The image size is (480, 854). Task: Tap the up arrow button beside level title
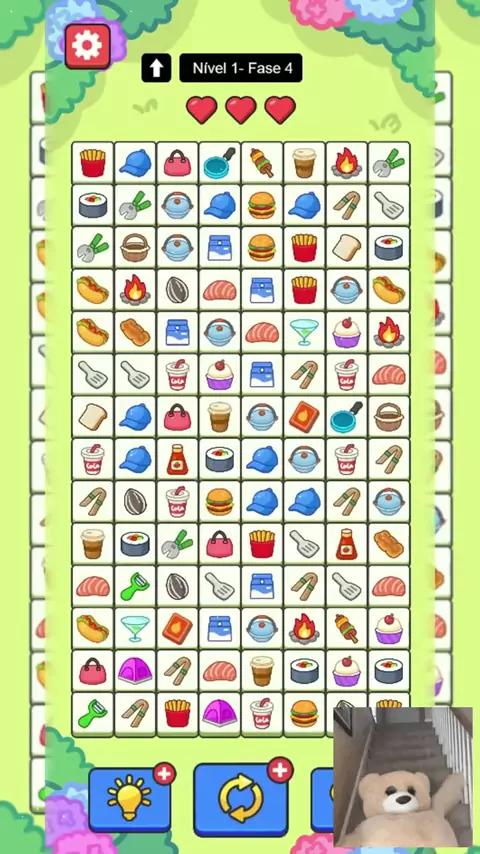pyautogui.click(x=156, y=68)
